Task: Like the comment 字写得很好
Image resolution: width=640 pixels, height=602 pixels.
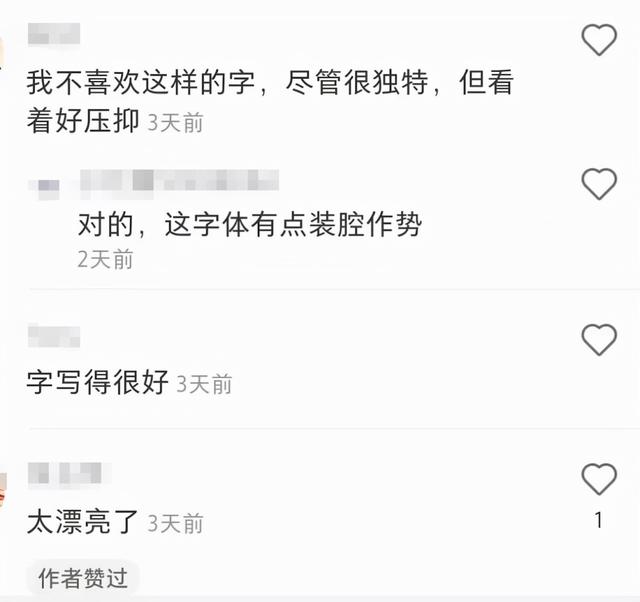Action: (x=598, y=341)
